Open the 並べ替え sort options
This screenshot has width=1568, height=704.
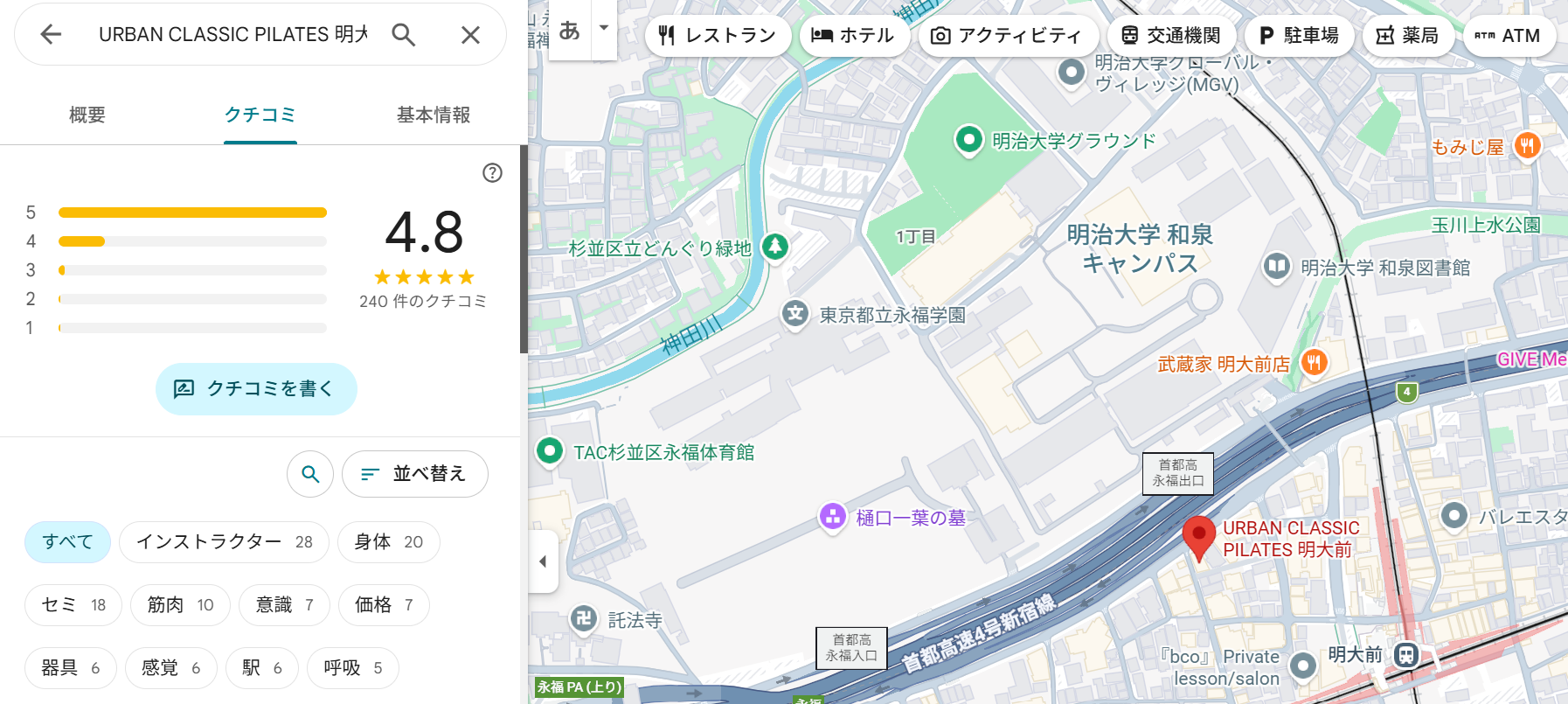pyautogui.click(x=414, y=474)
